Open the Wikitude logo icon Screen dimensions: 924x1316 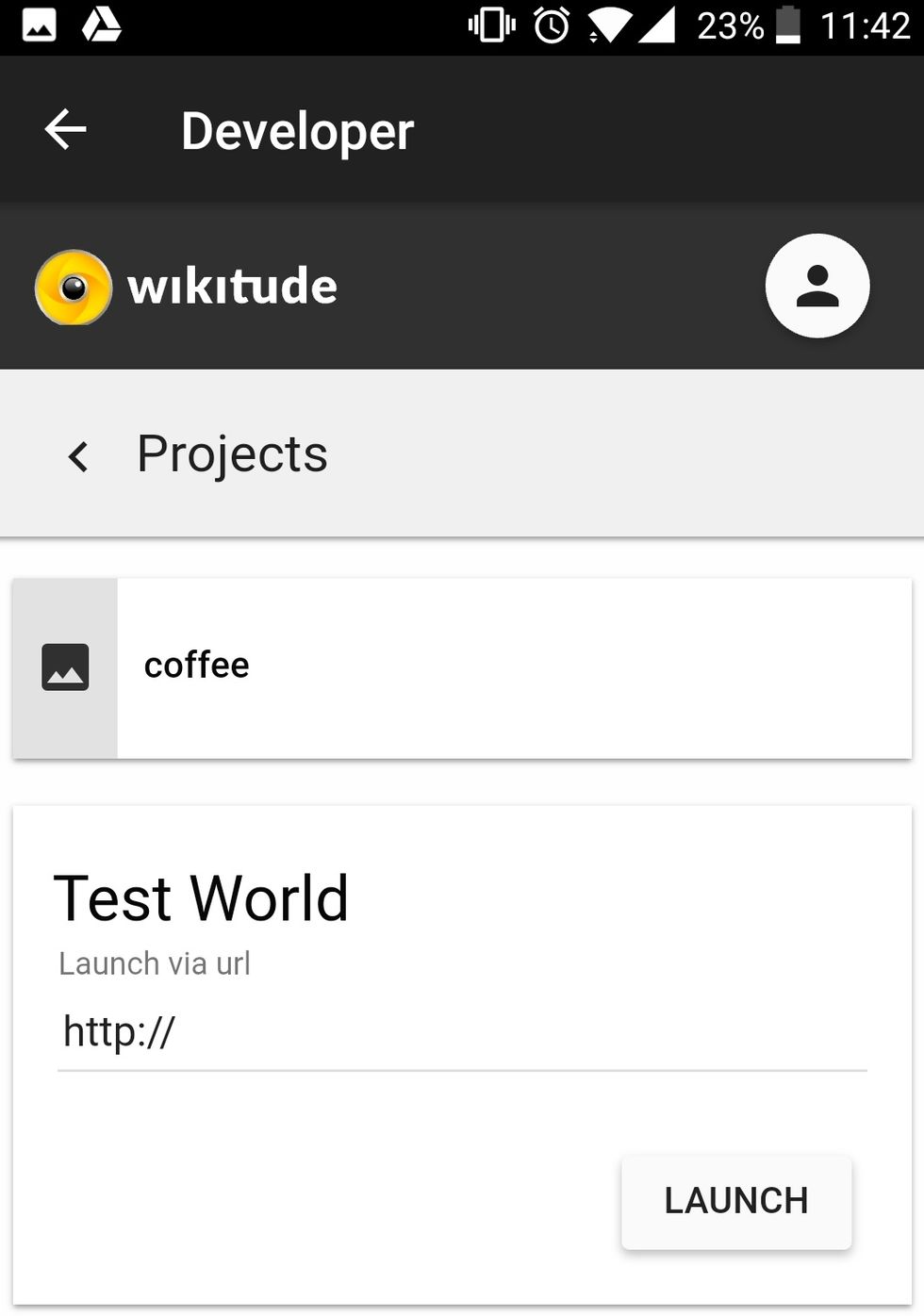[x=73, y=288]
